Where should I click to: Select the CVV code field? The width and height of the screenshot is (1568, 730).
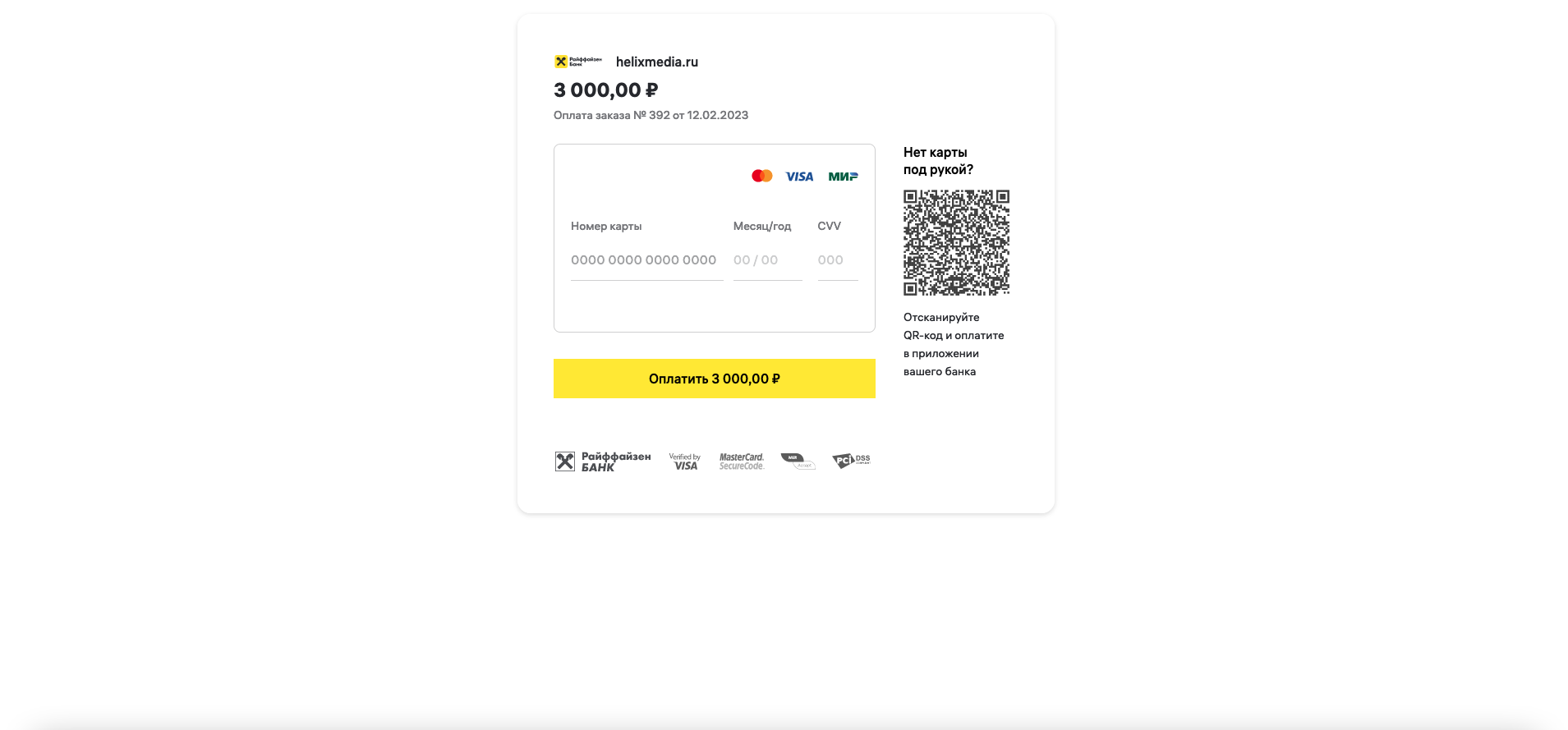(837, 260)
